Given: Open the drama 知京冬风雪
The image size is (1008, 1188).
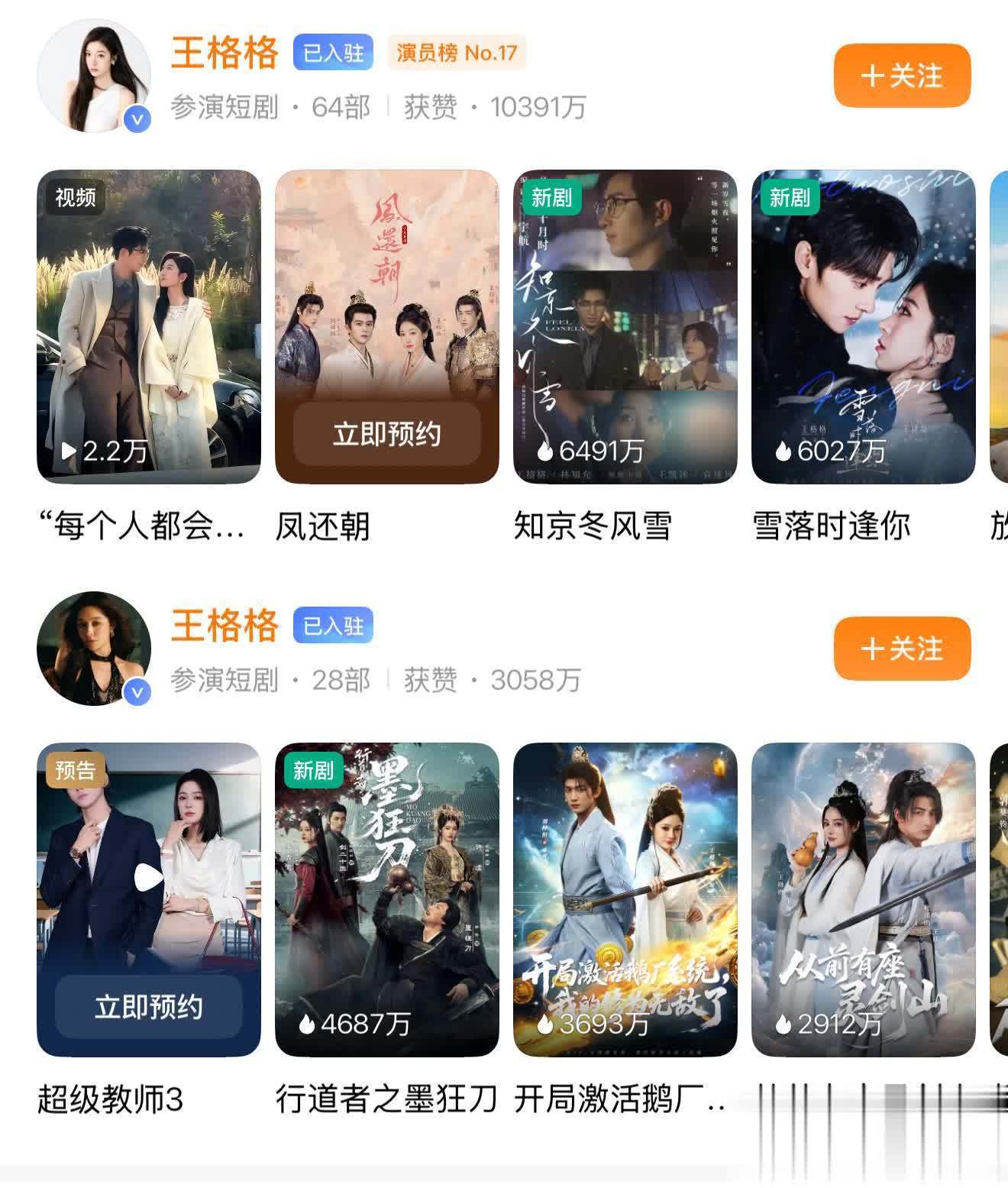Looking at the screenshot, I should coord(625,327).
